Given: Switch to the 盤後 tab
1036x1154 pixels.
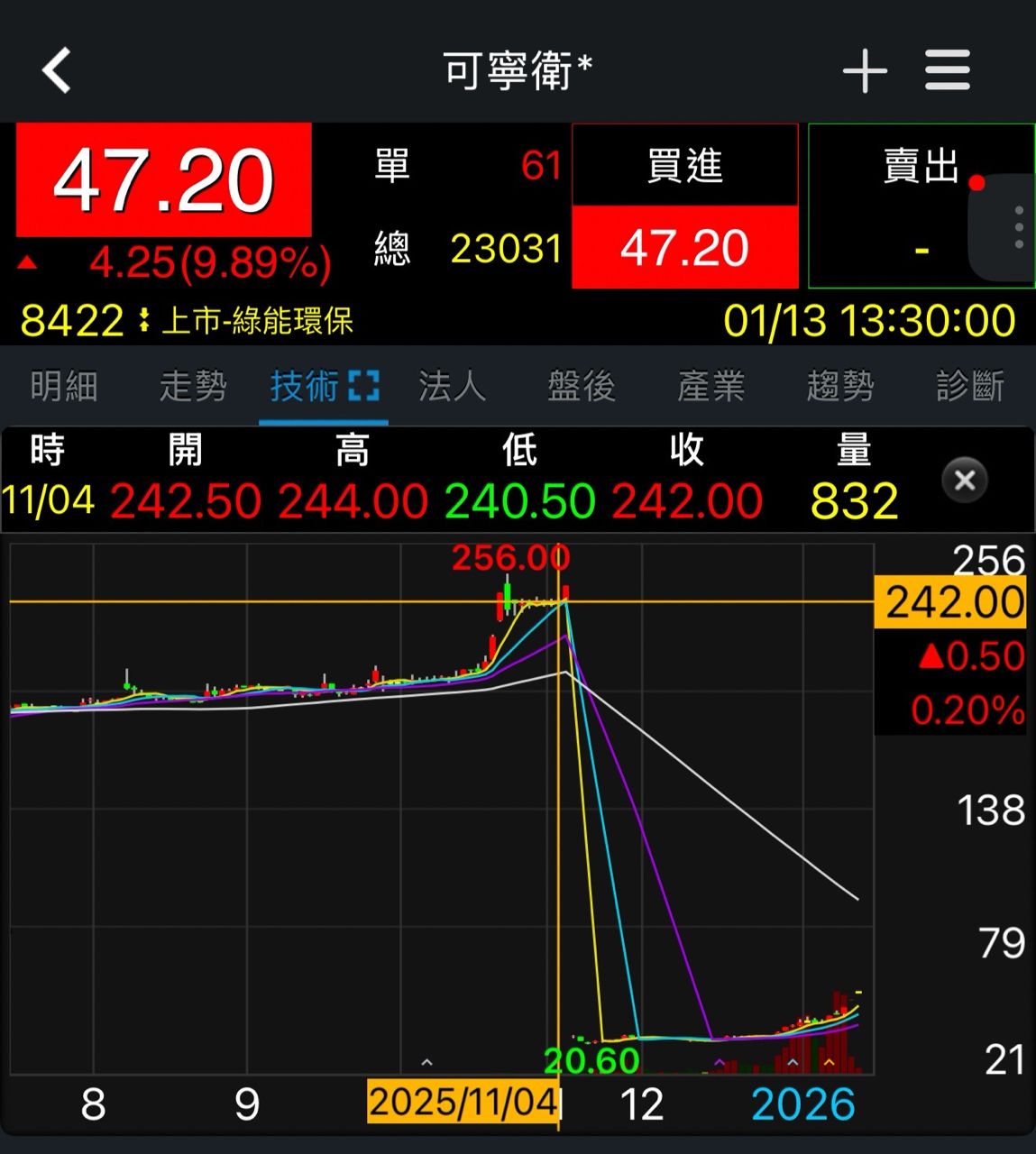Looking at the screenshot, I should pos(582,387).
